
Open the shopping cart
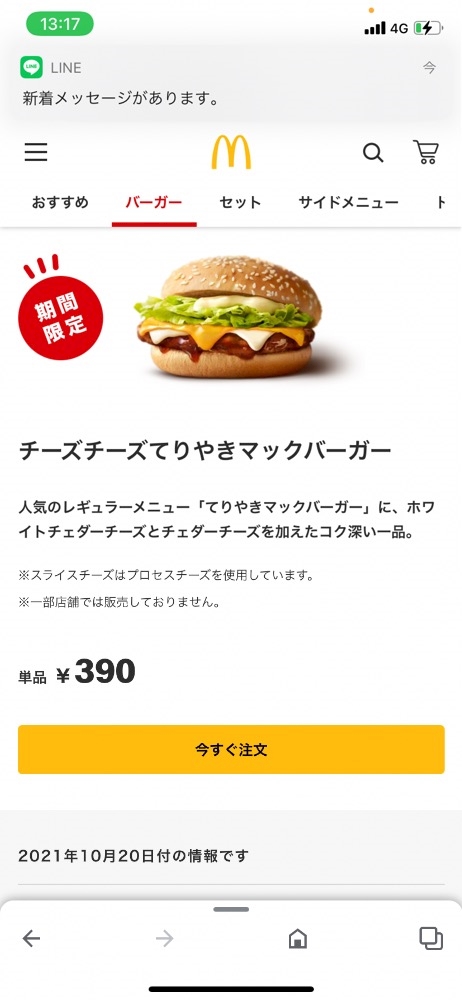[x=426, y=152]
